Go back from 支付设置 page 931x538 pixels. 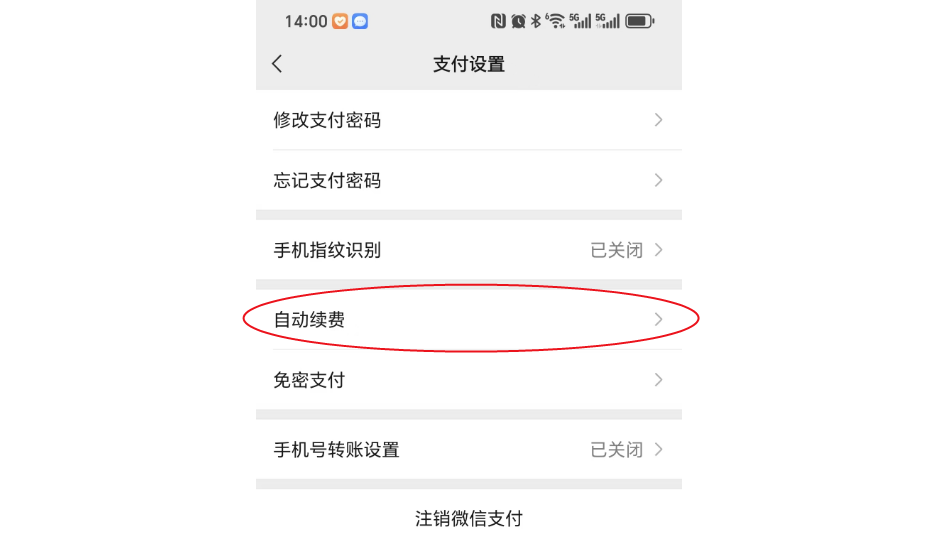[277, 64]
